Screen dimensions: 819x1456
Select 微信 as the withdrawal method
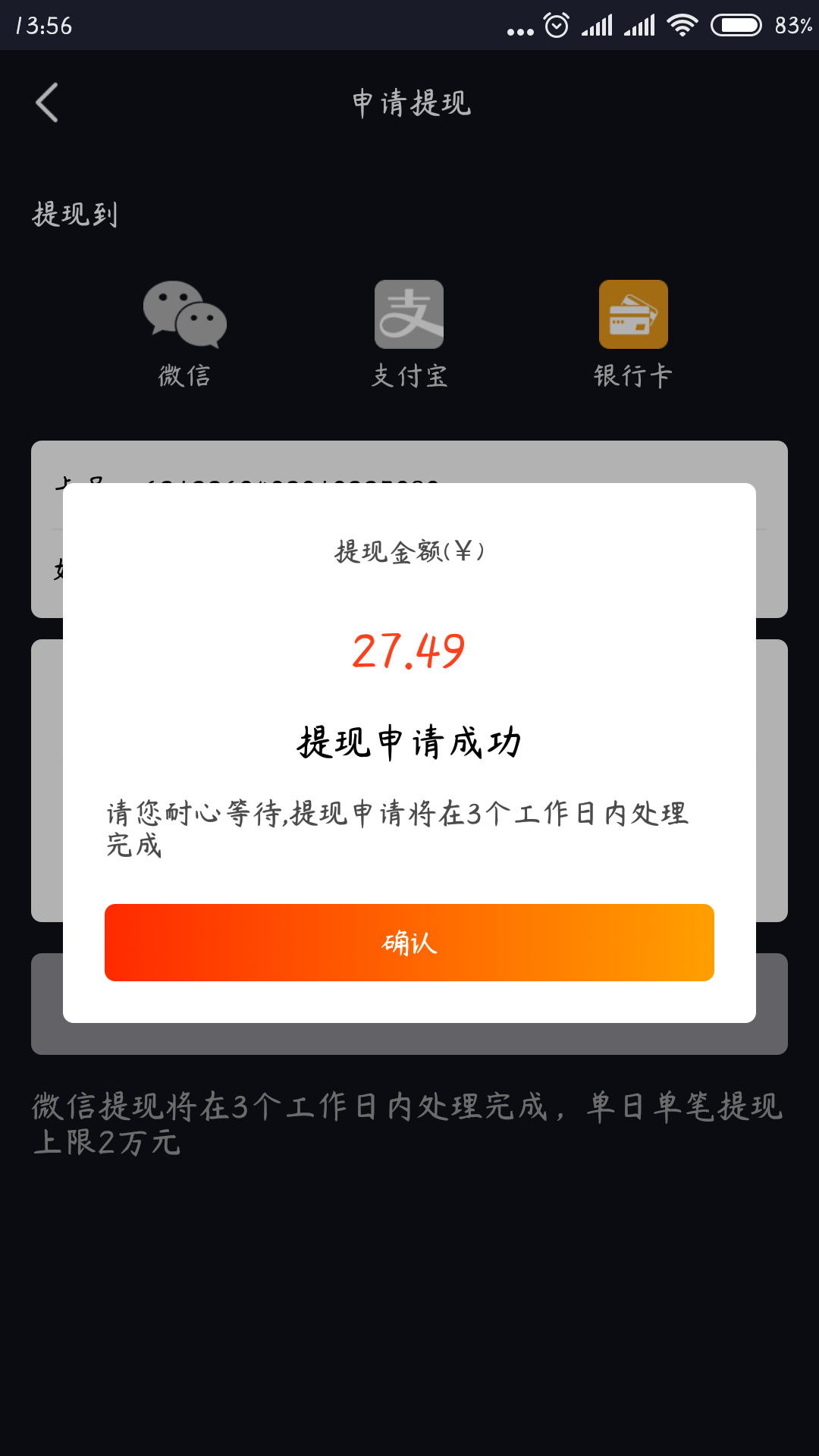pos(185,332)
